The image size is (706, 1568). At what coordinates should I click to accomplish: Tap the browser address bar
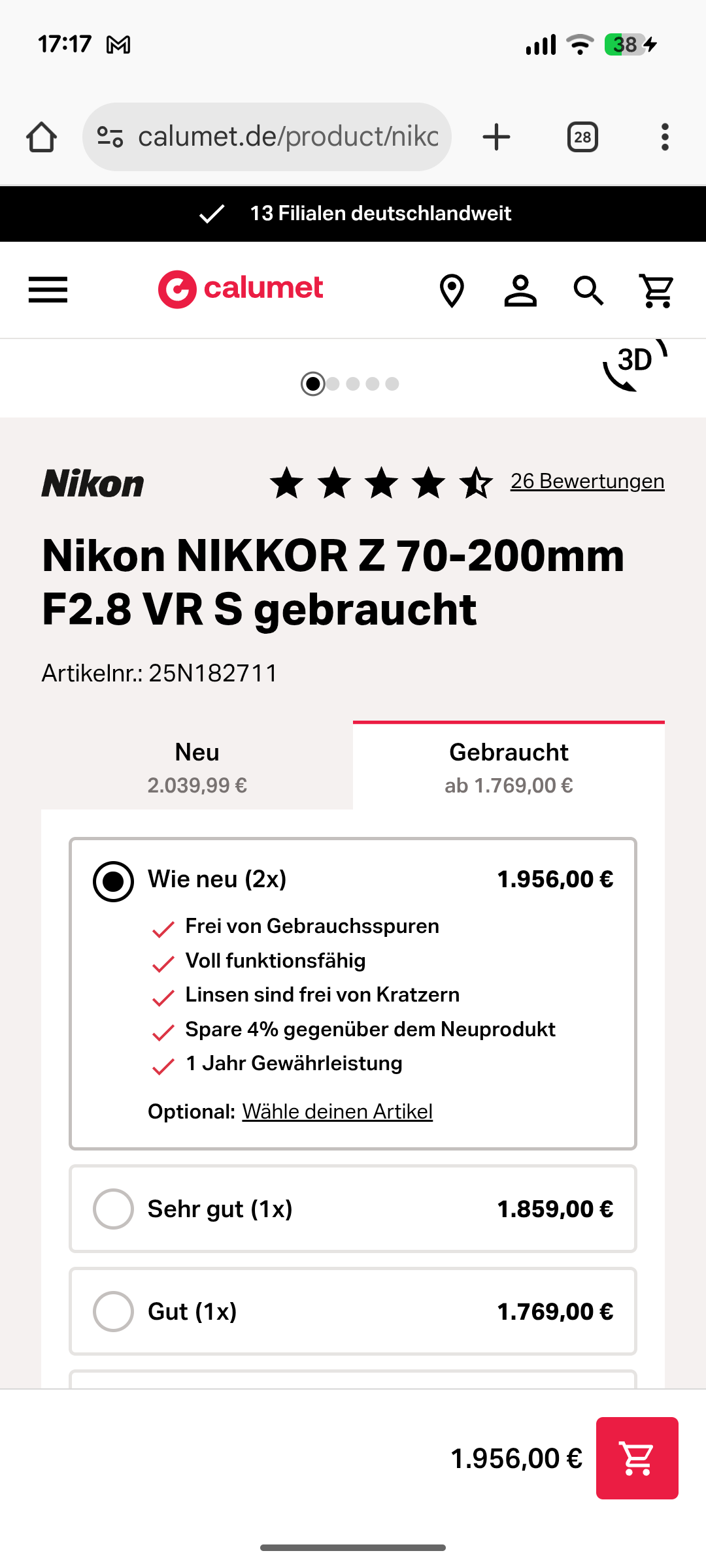tap(267, 137)
